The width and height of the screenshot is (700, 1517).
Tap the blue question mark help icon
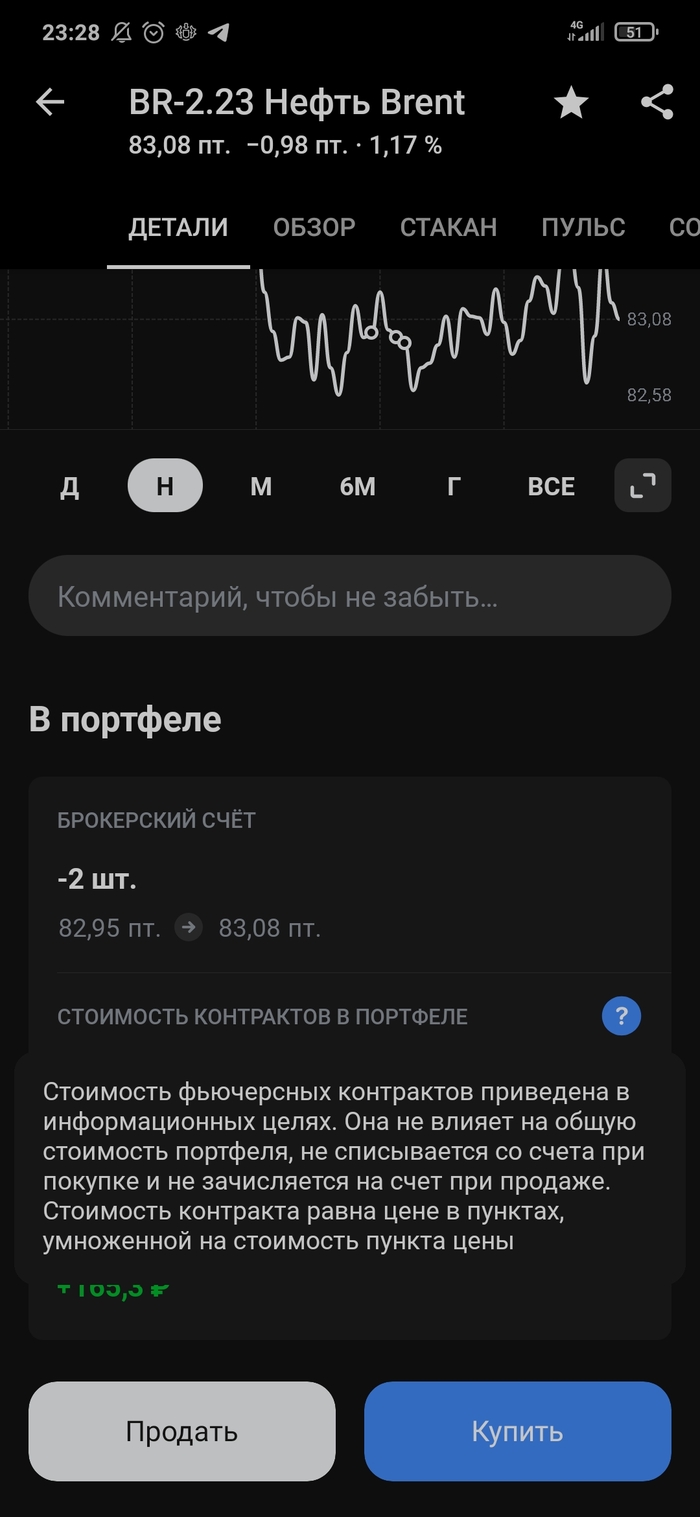[621, 1017]
